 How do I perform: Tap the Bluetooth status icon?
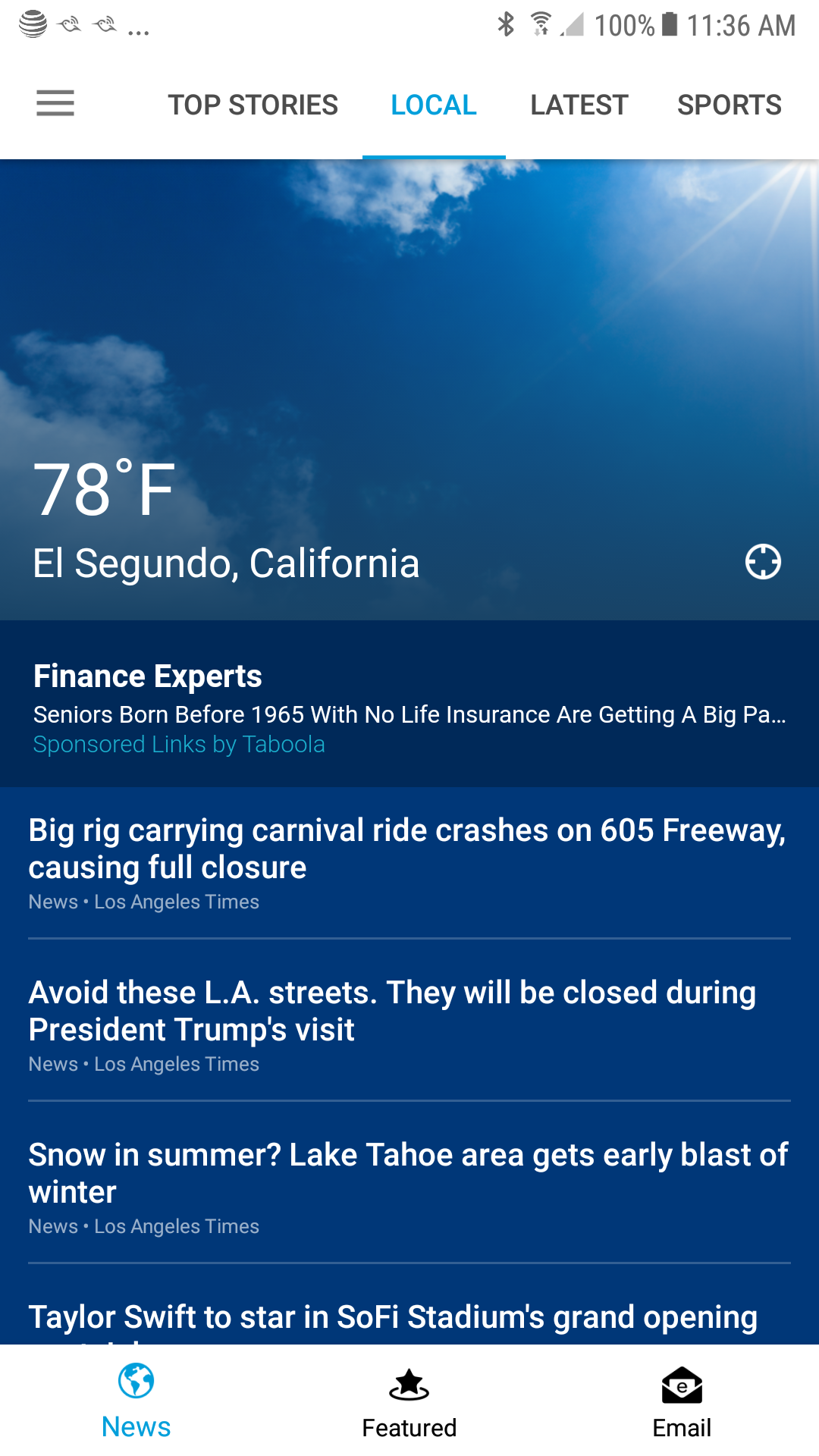point(507,24)
